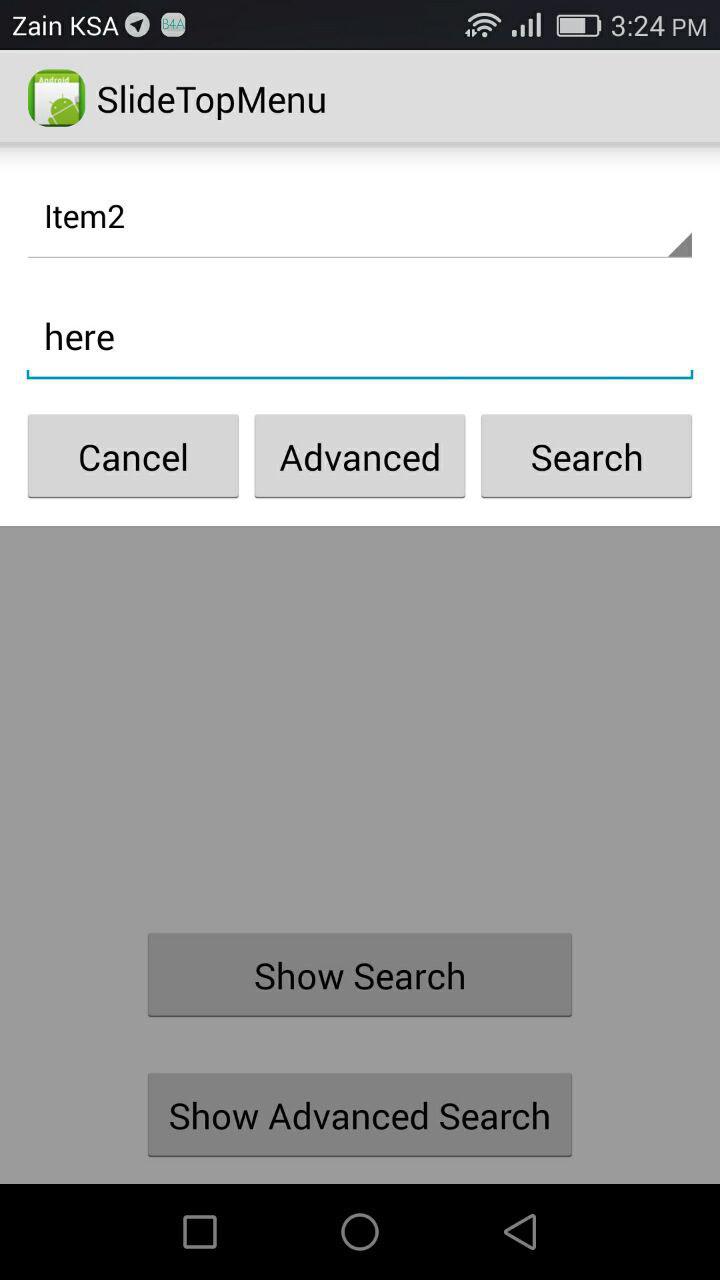Select the Show Search button
The height and width of the screenshot is (1280, 720).
click(359, 975)
